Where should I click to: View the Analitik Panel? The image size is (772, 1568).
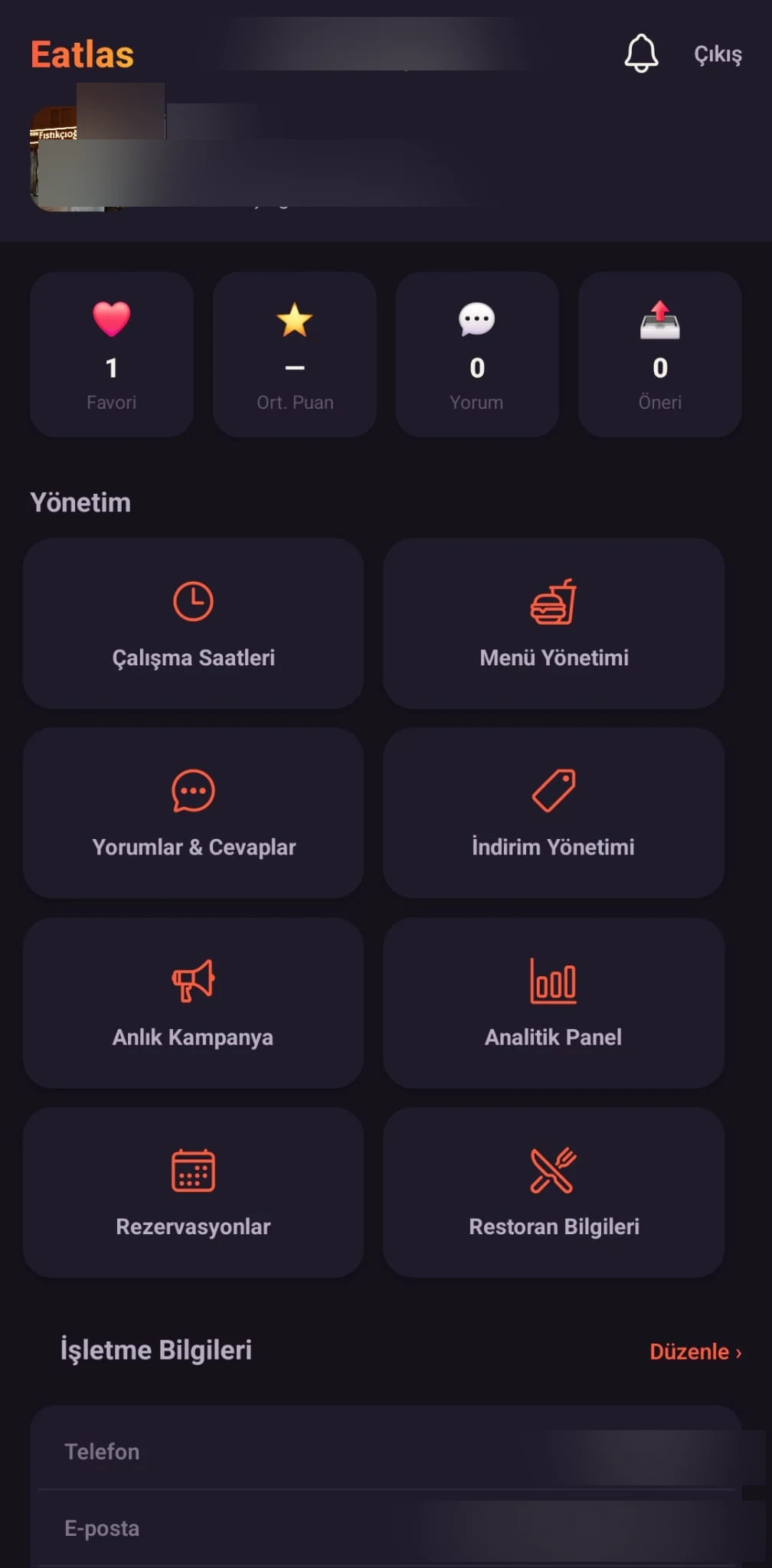[x=554, y=1003]
